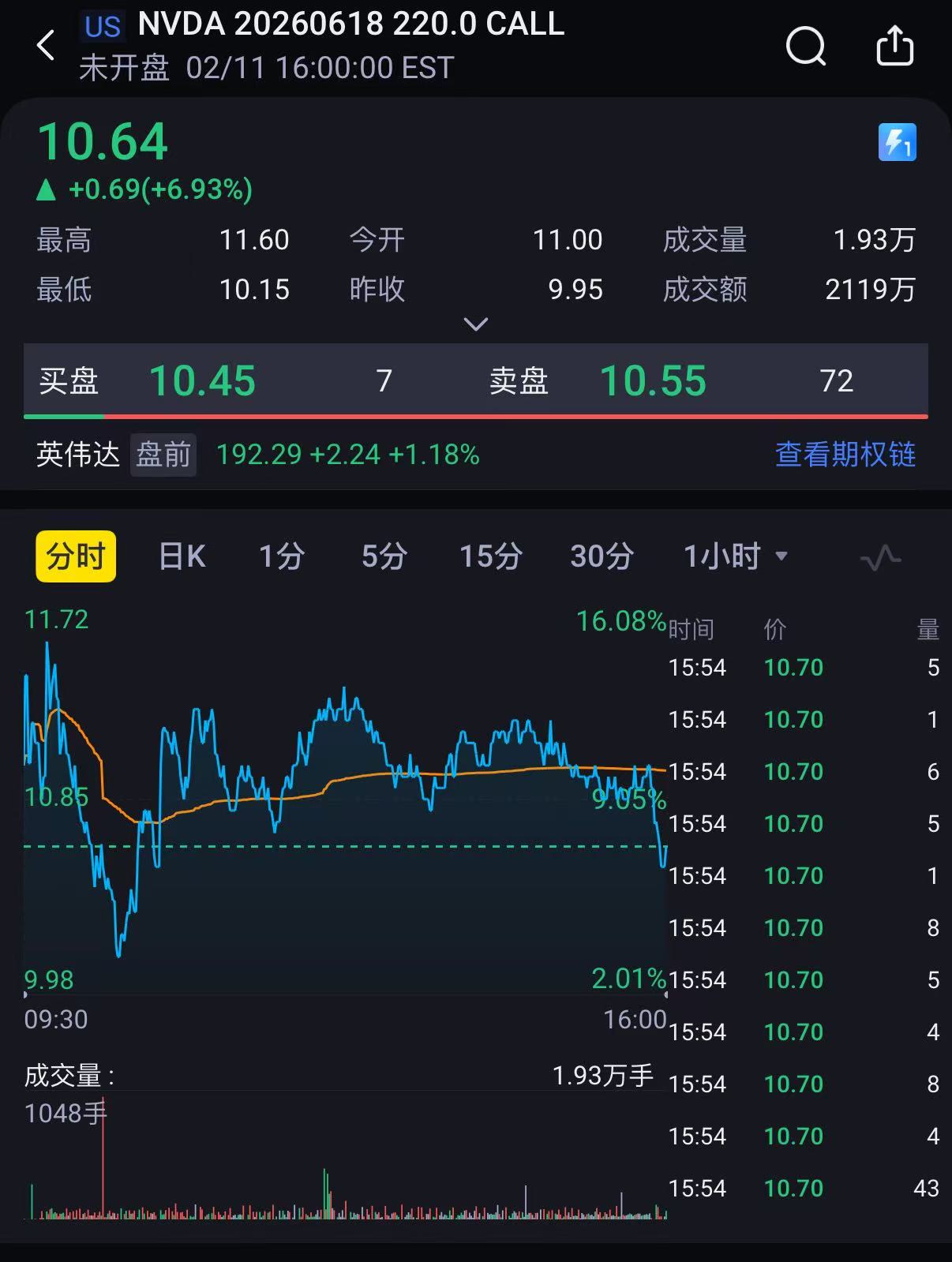
Task: Switch to the 1分 chart
Action: [x=282, y=556]
